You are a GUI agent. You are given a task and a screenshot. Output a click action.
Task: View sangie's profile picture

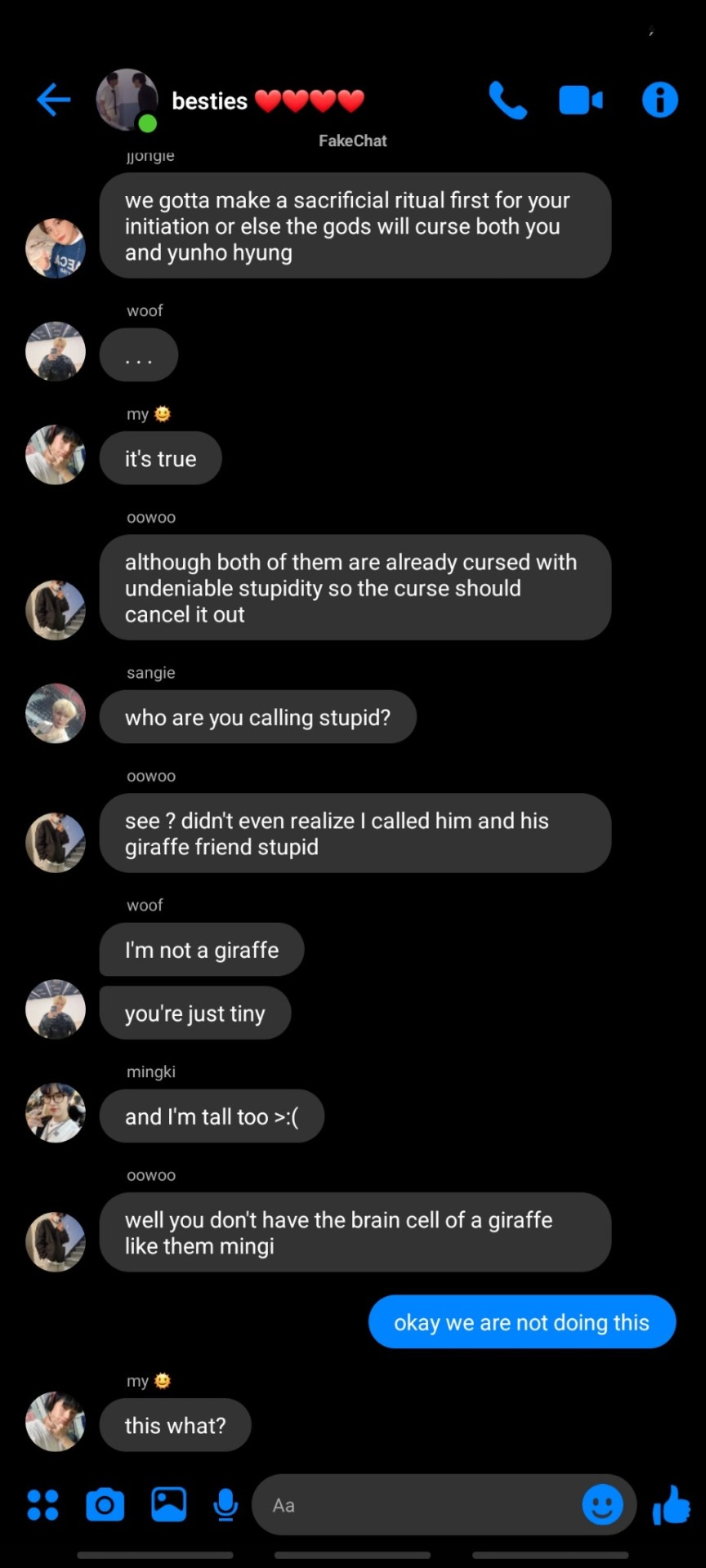coord(56,713)
